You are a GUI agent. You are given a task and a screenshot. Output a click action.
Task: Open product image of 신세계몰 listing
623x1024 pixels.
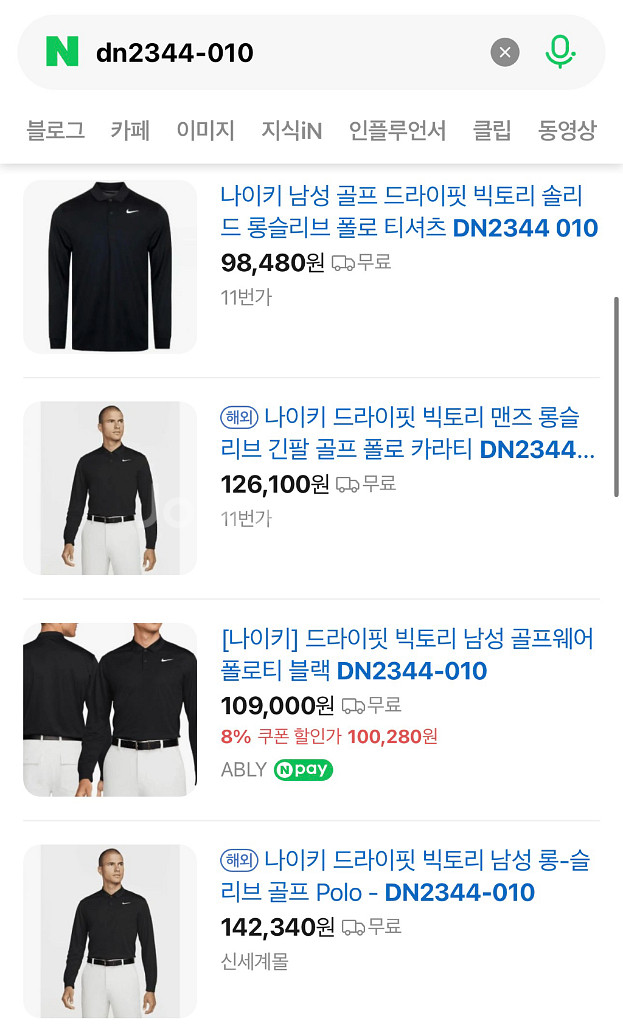click(110, 930)
